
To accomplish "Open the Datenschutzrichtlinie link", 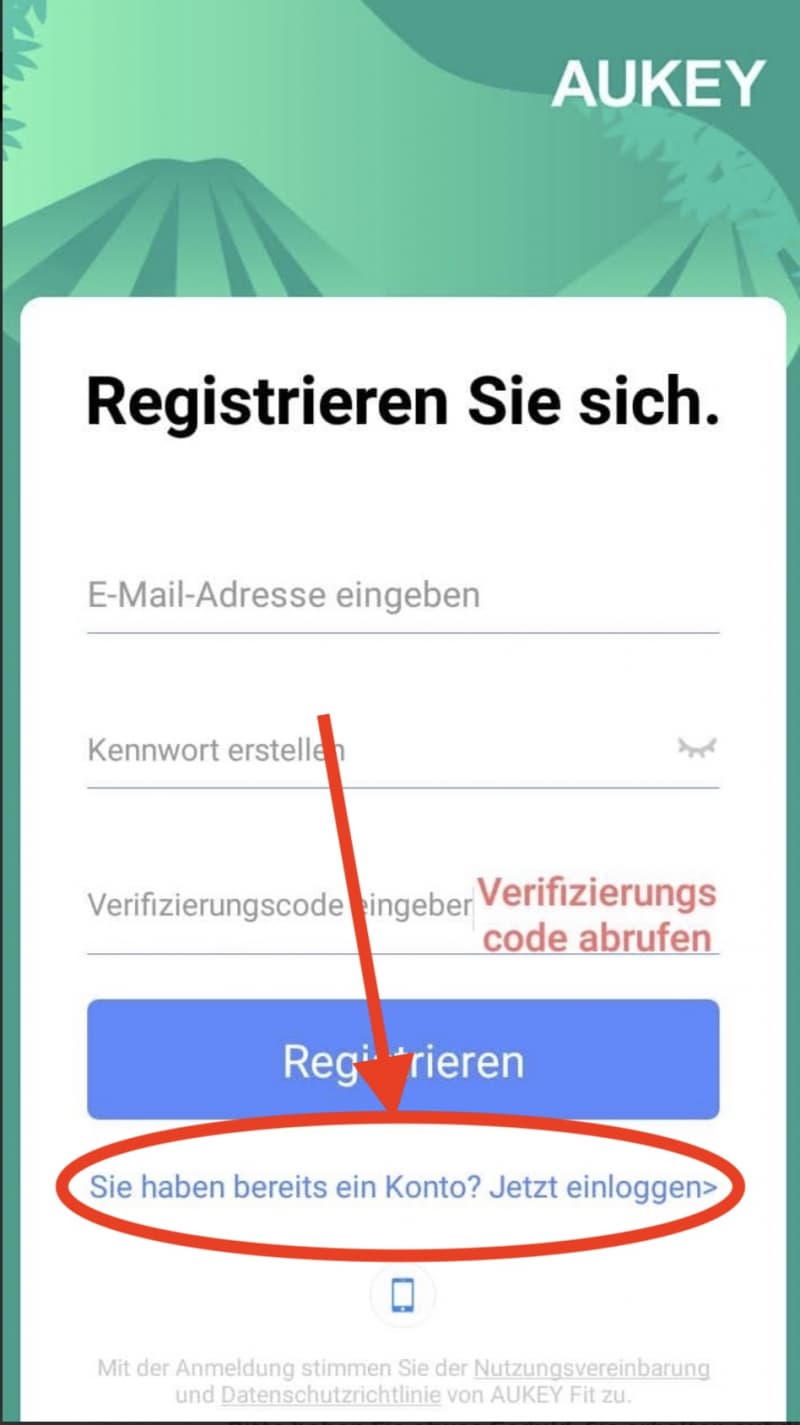I will point(331,1395).
